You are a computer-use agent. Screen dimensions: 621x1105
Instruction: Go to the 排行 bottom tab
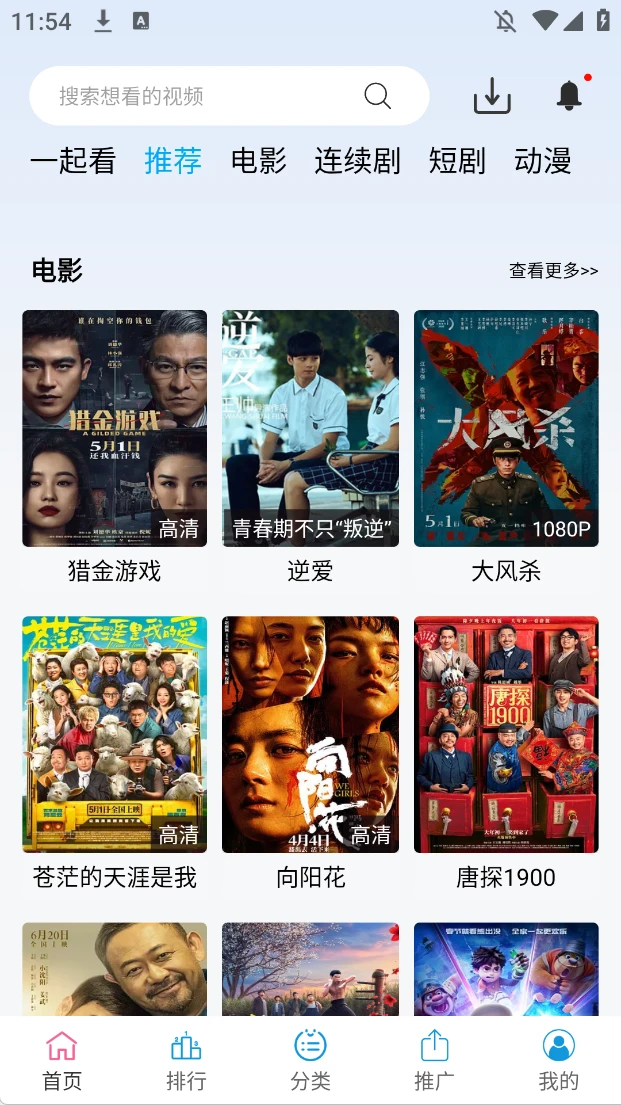pyautogui.click(x=186, y=1060)
